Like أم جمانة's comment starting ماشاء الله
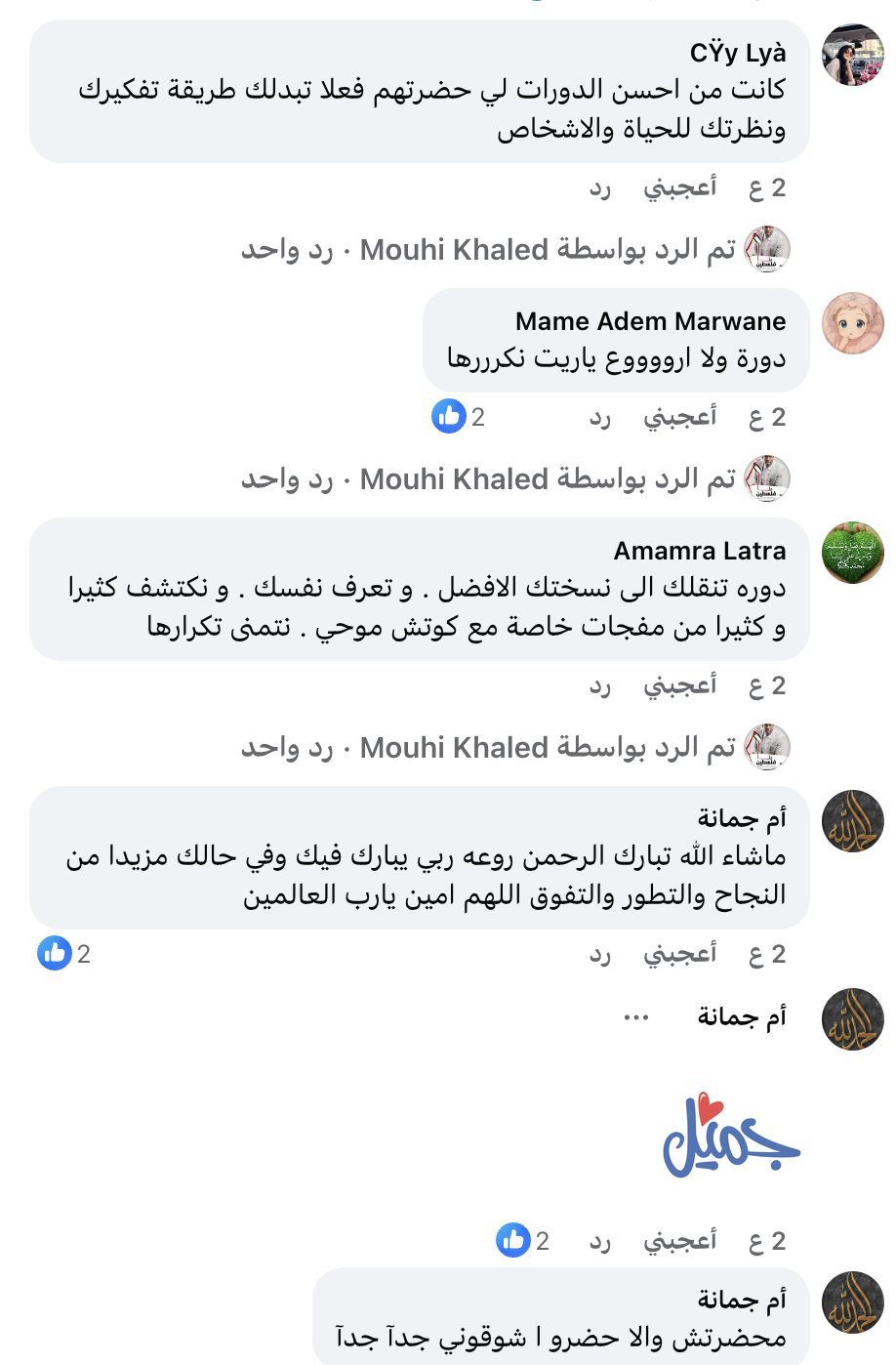This screenshot has width=896, height=1365. [679, 954]
